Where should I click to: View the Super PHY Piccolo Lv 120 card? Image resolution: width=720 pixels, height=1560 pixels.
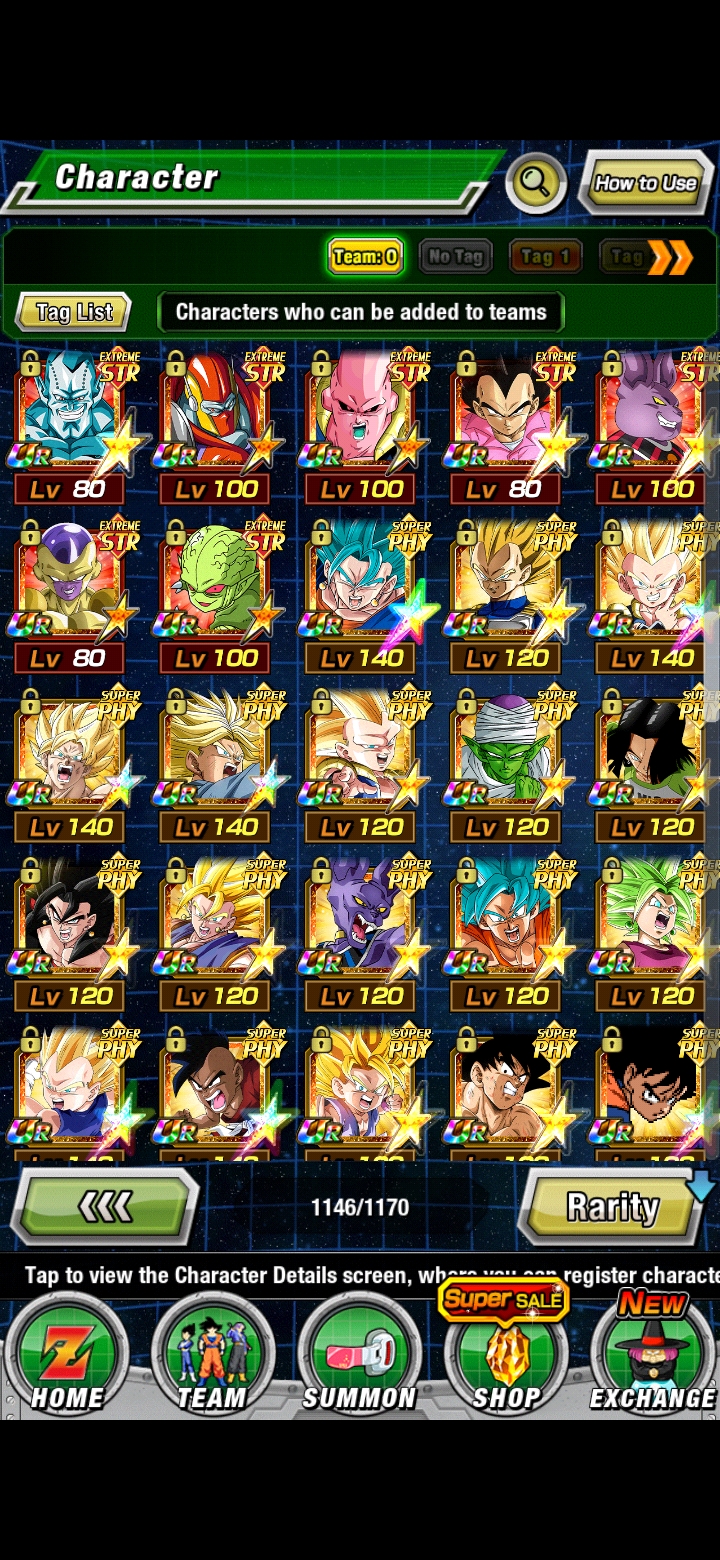507,765
